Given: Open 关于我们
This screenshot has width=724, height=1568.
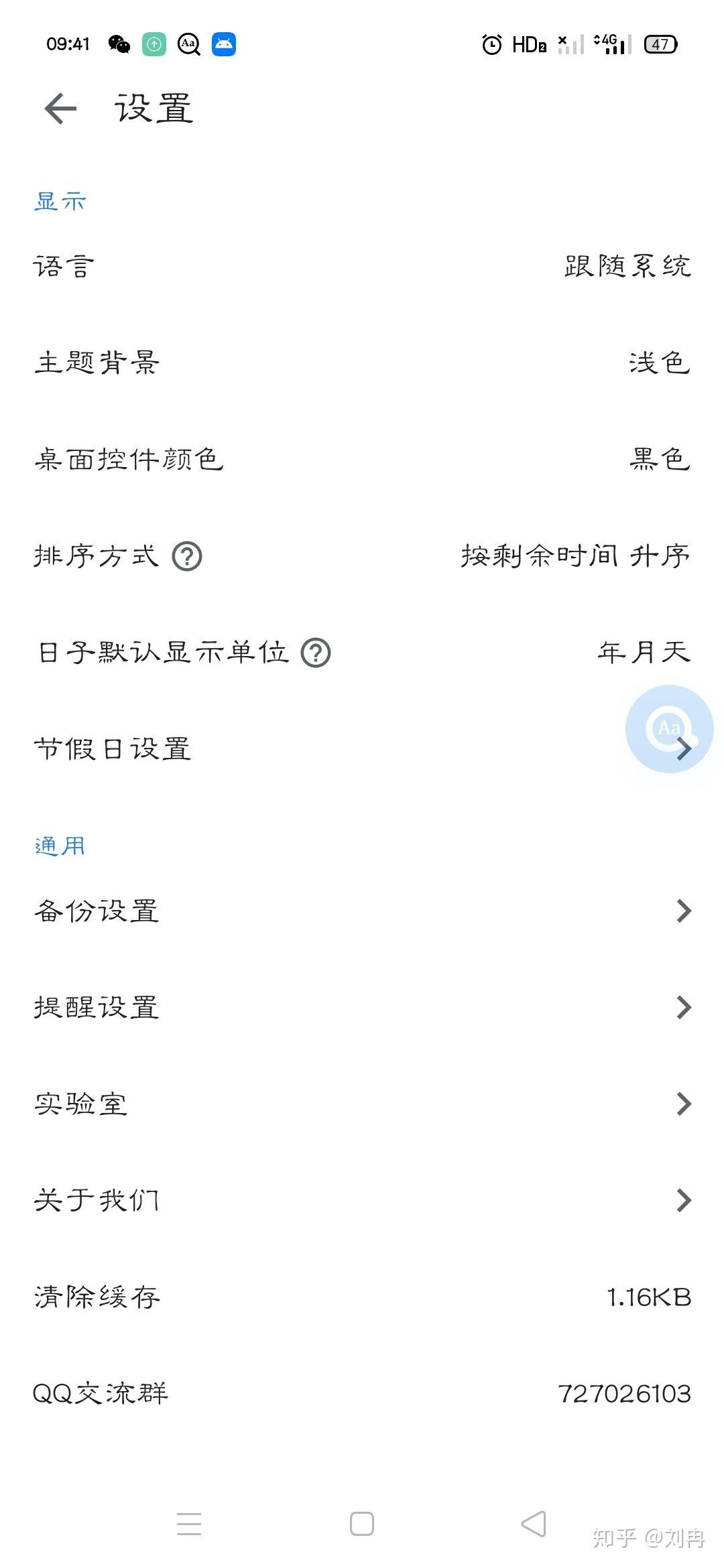Looking at the screenshot, I should 362,1200.
